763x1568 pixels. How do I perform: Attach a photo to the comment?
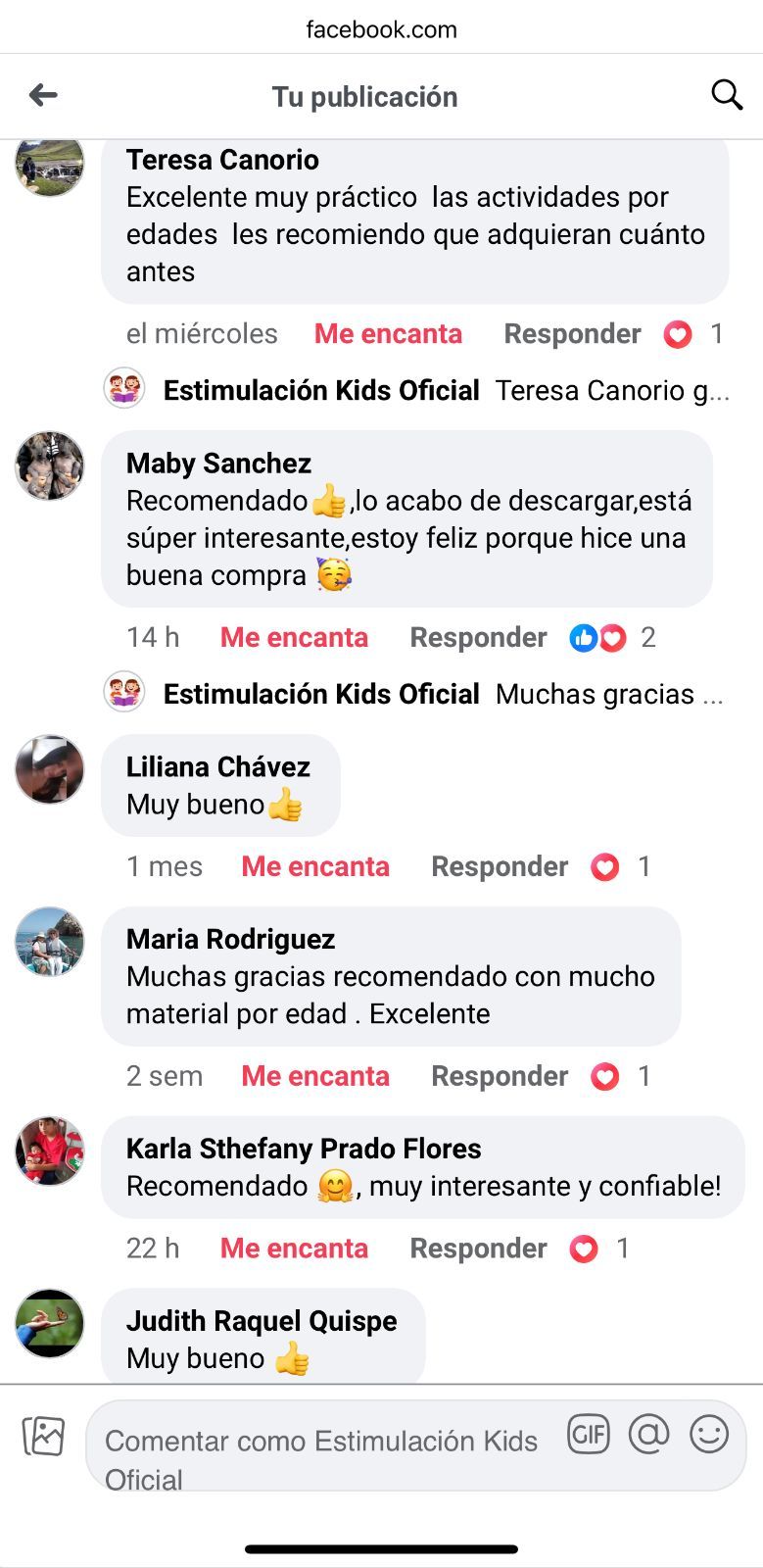(43, 1437)
